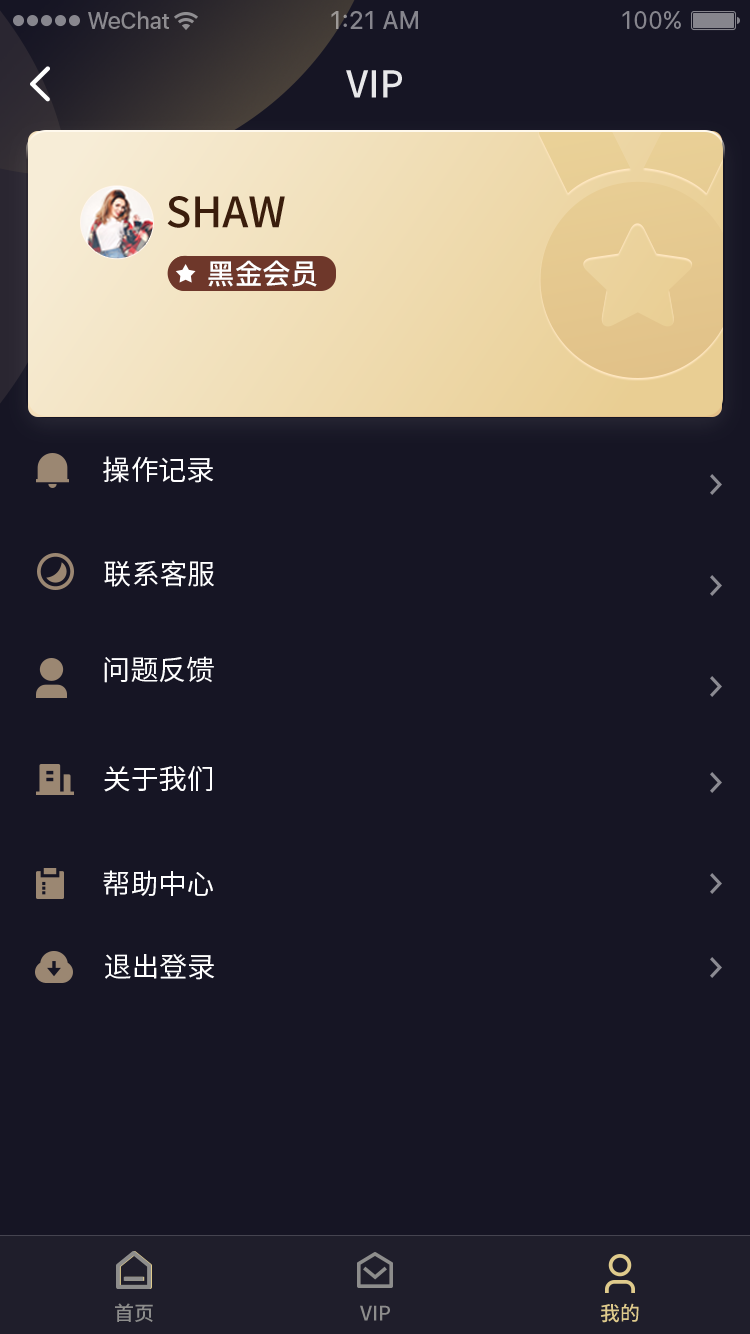Open 联系客服 using the right chevron

[716, 586]
